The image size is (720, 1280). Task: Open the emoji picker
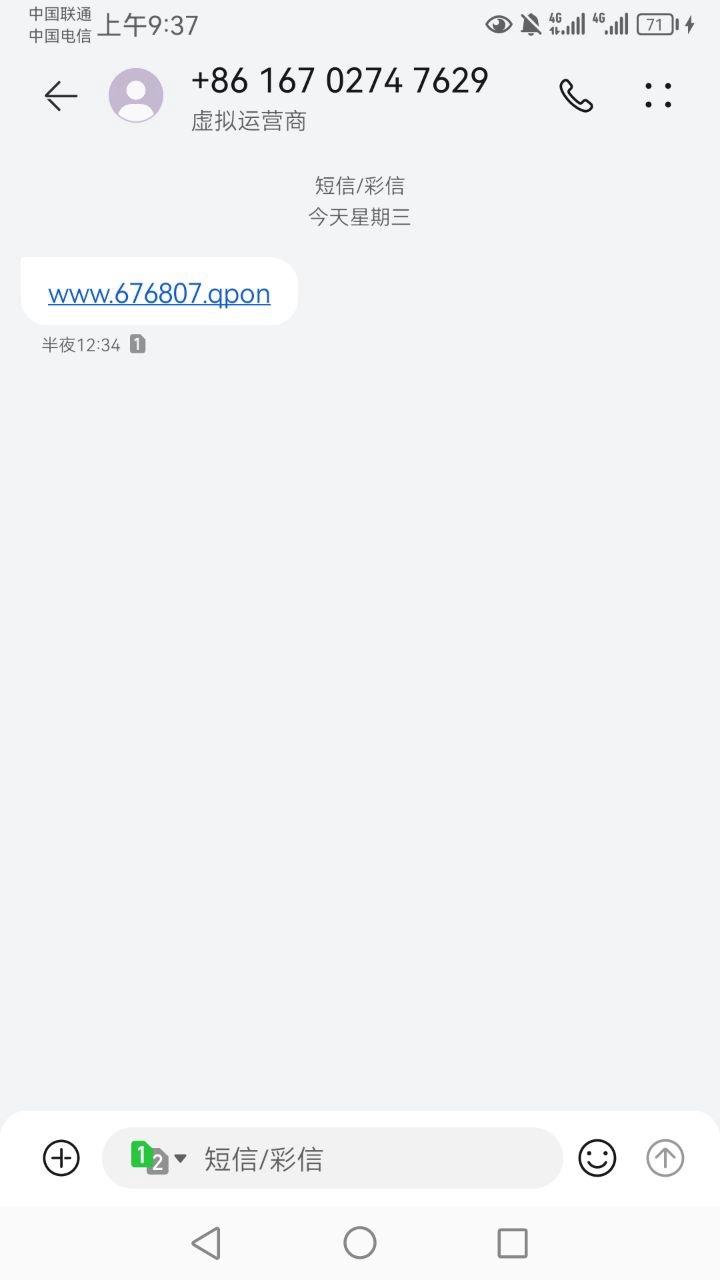tap(597, 1158)
